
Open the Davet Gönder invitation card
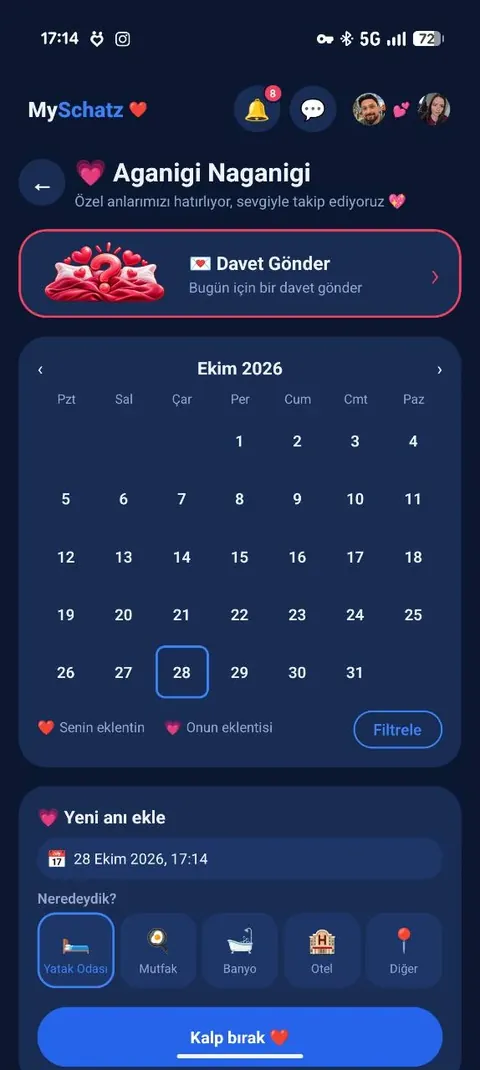240,274
